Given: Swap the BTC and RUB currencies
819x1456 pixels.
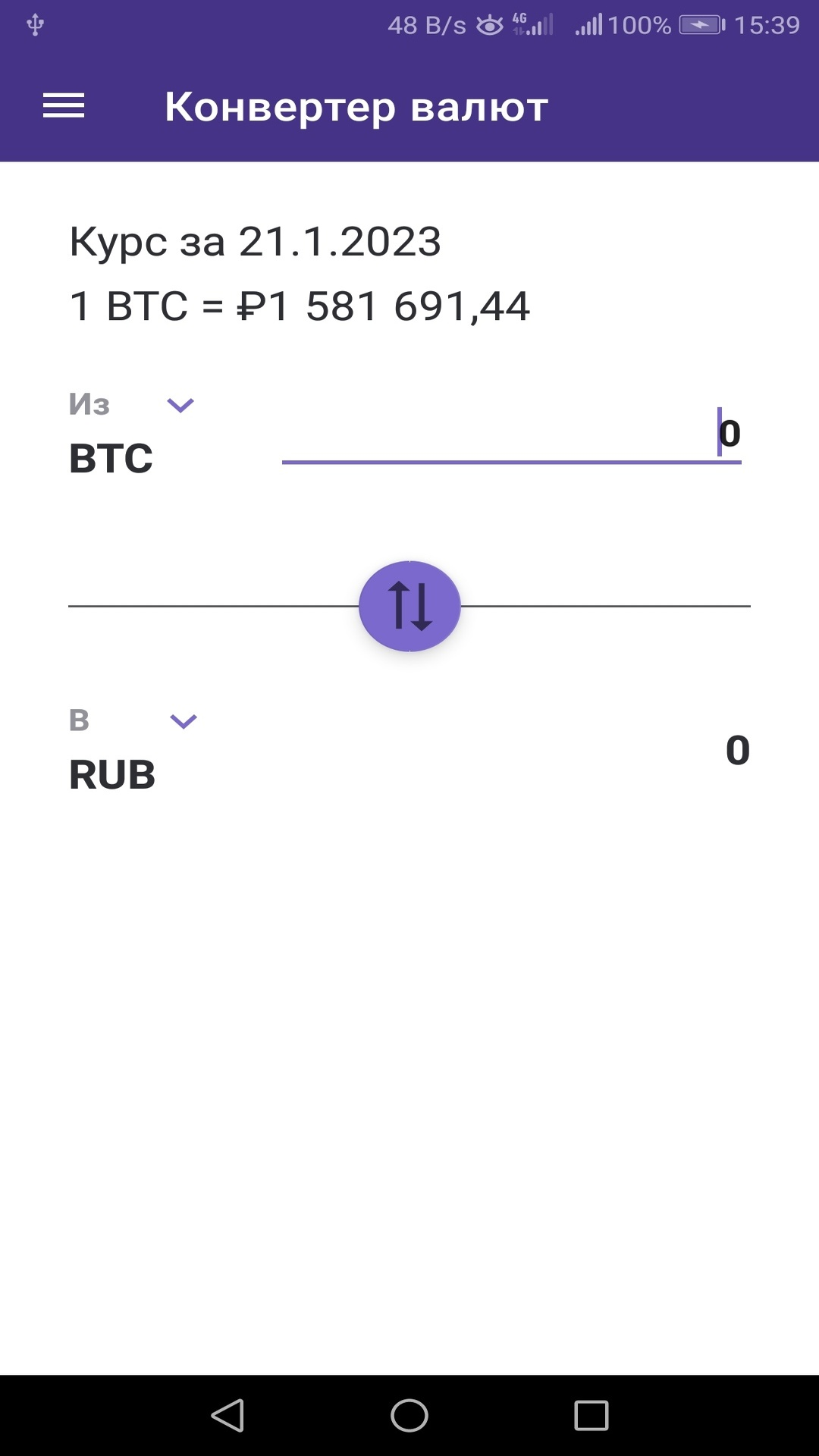Looking at the screenshot, I should tap(409, 606).
